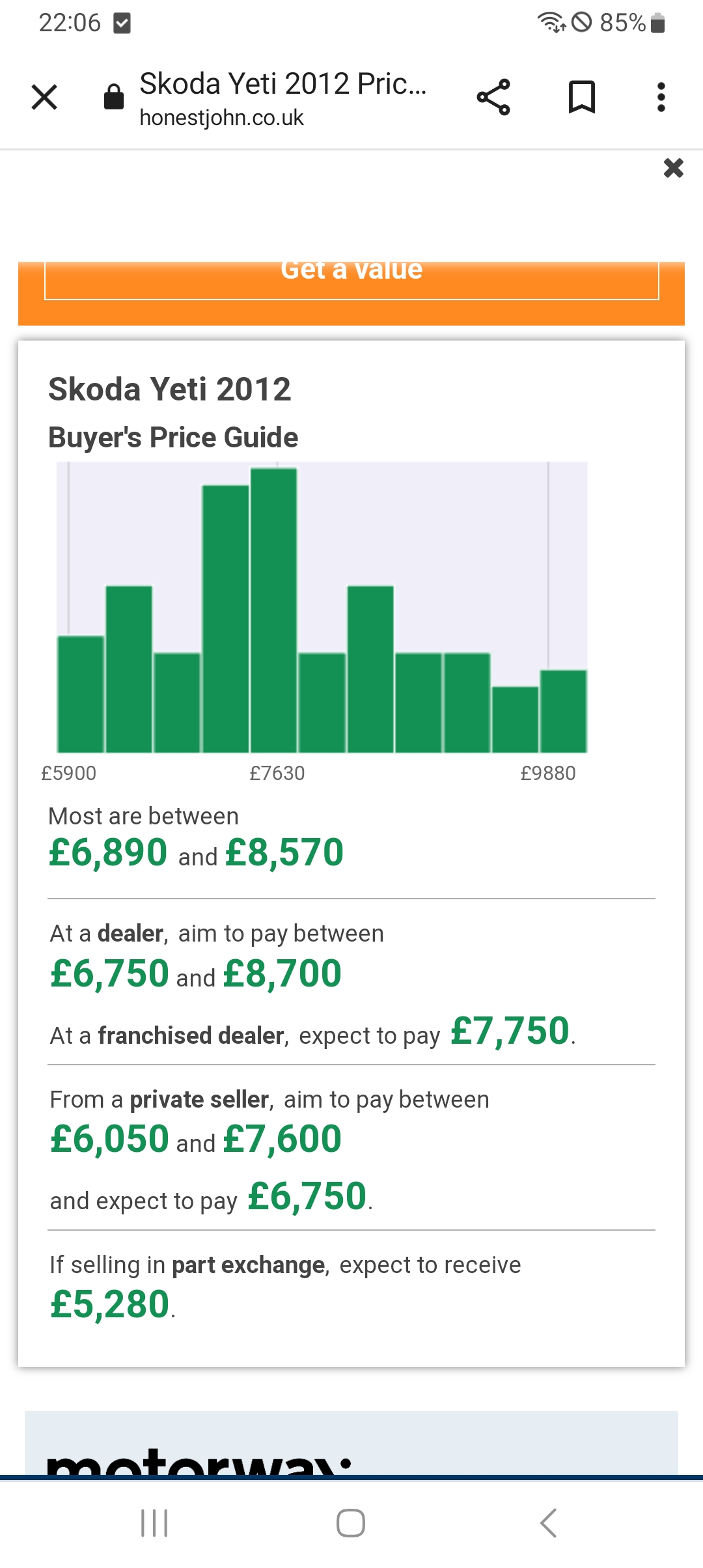Dismiss the ad banner with the X
The height and width of the screenshot is (1568, 703).
click(x=674, y=168)
